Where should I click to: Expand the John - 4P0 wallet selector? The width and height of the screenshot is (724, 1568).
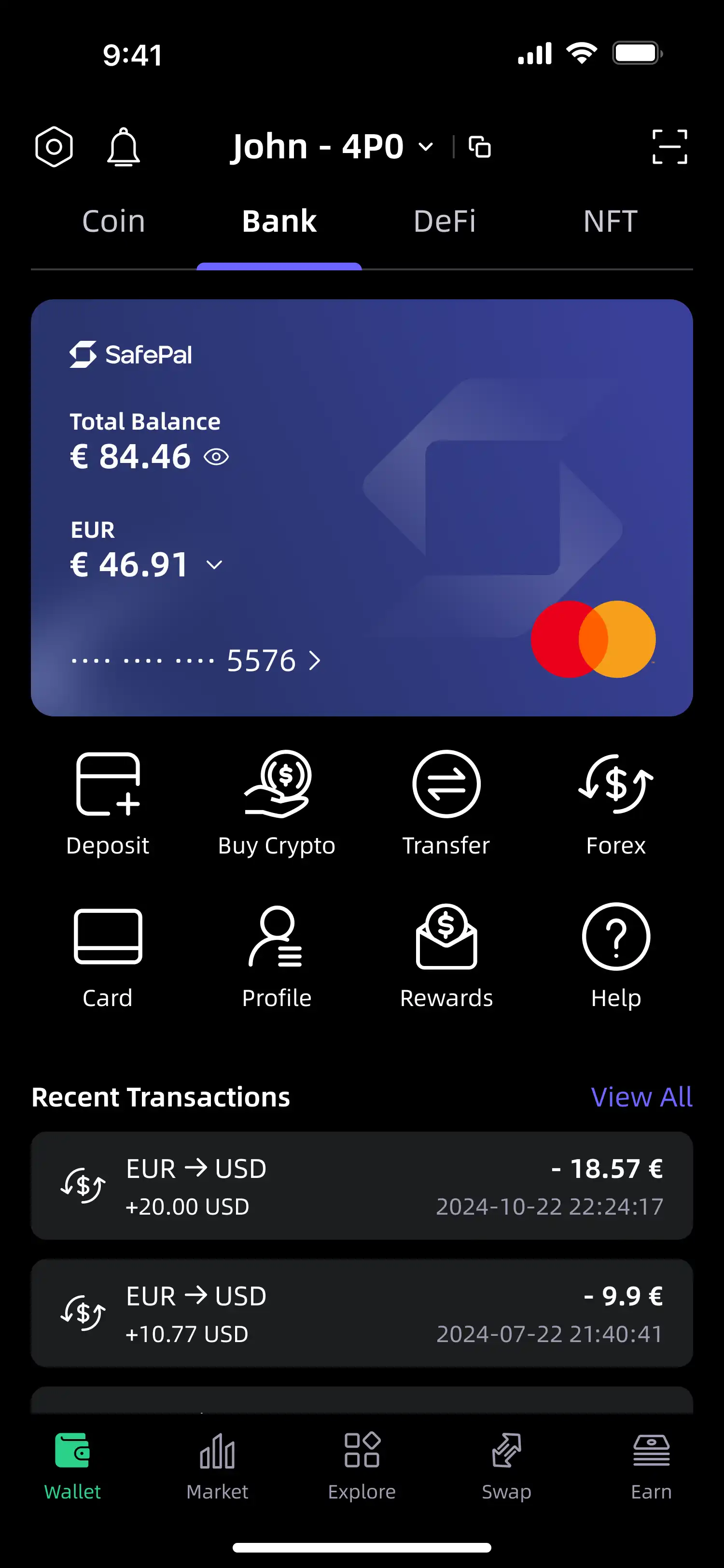pyautogui.click(x=332, y=147)
